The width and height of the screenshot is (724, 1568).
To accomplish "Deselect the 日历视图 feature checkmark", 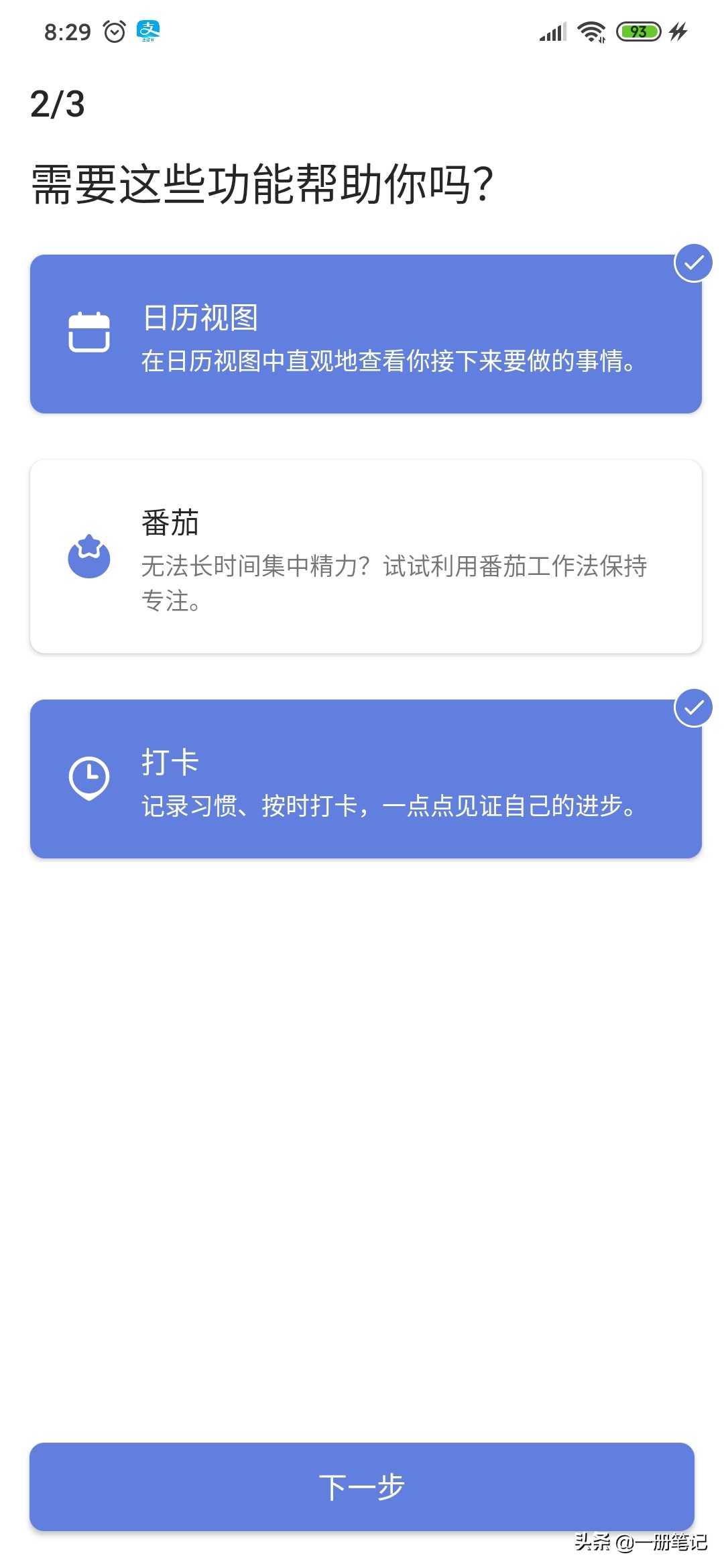I will pyautogui.click(x=694, y=264).
